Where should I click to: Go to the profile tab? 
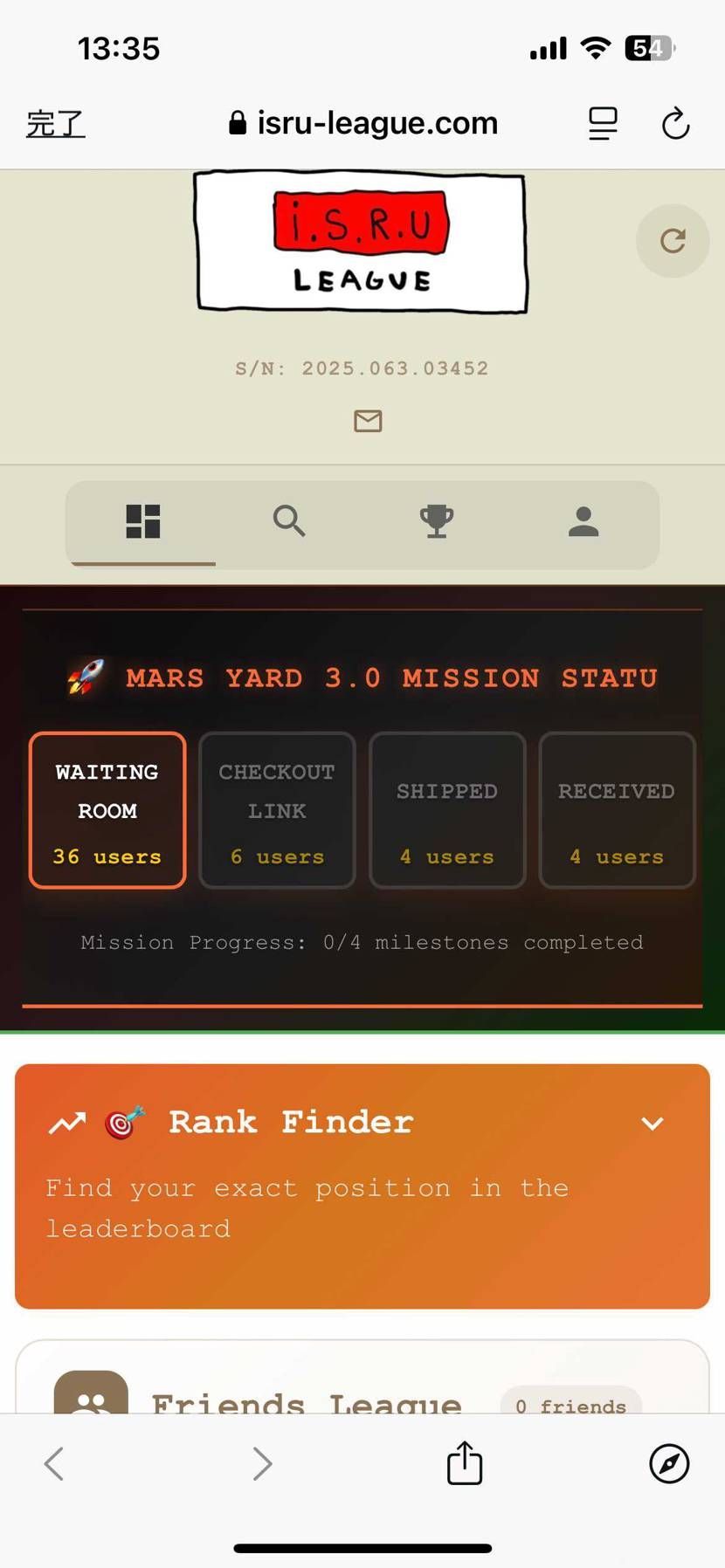click(x=583, y=522)
